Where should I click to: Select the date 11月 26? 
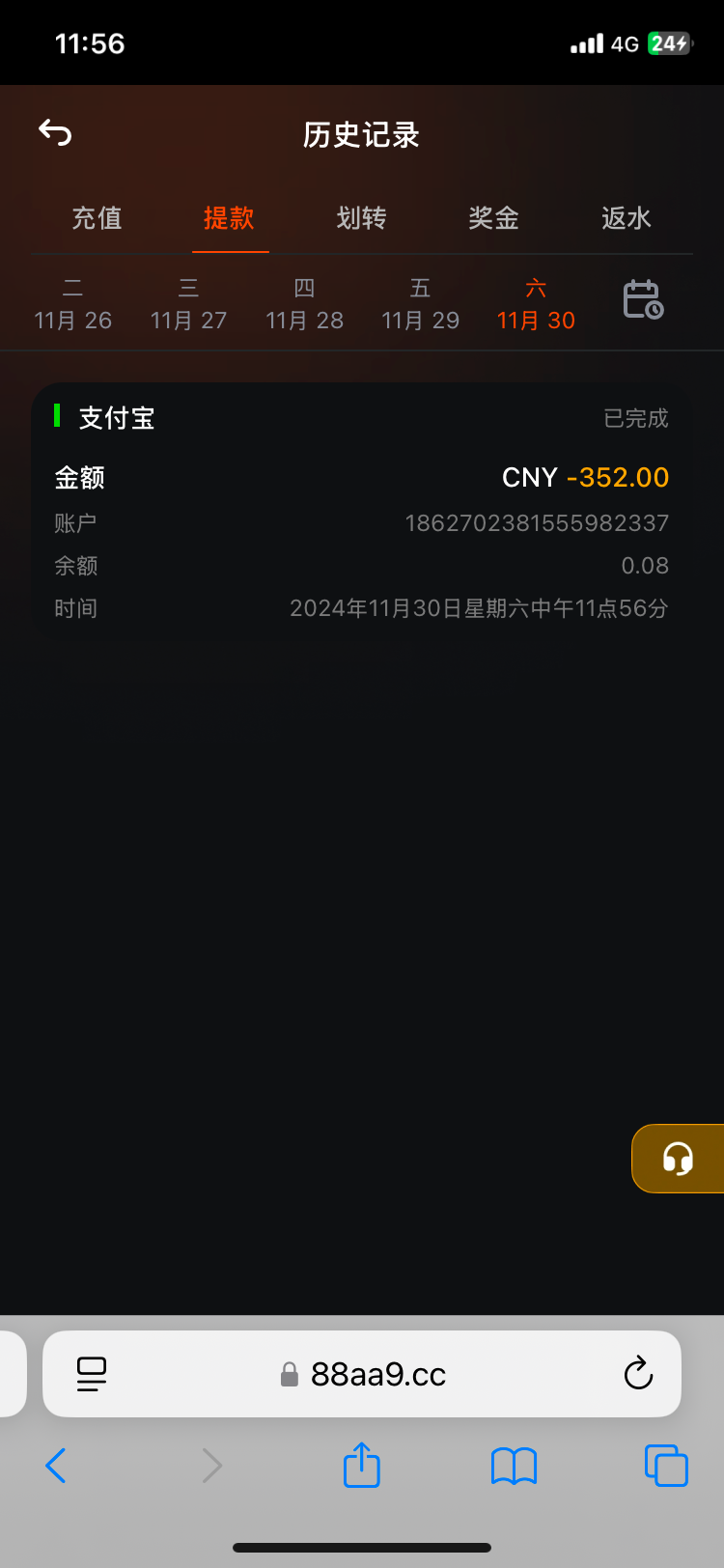73,304
